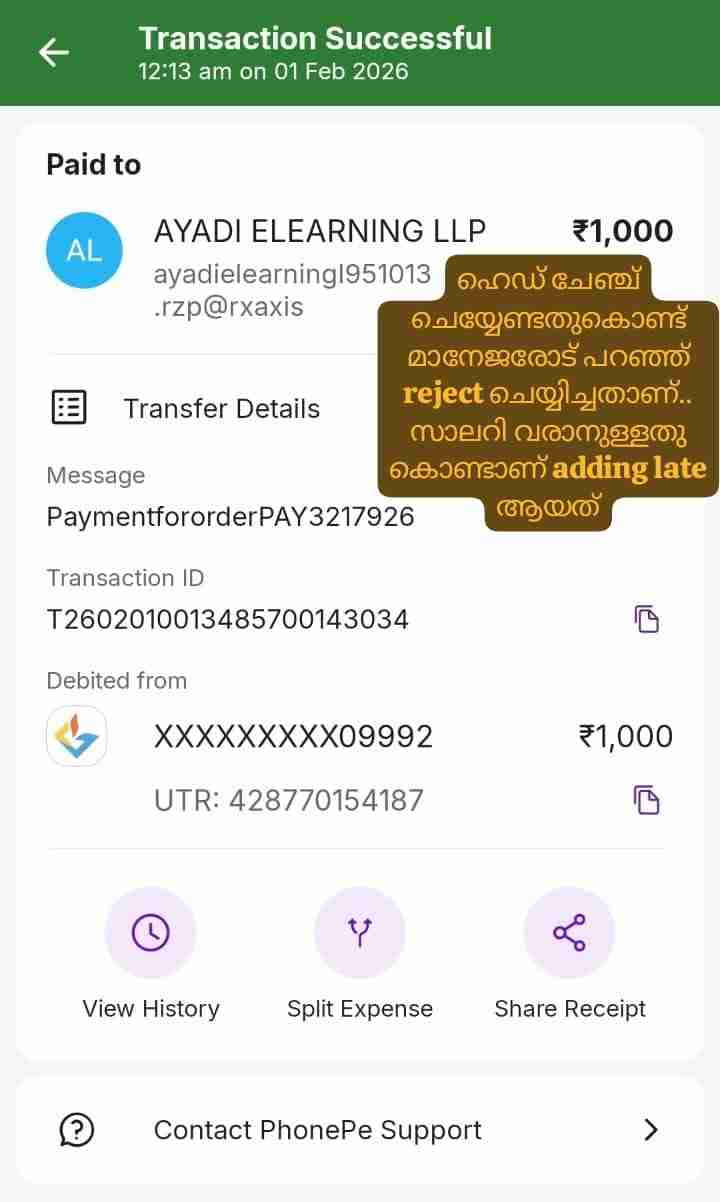This screenshot has width=720, height=1202.
Task: Copy the Transaction ID
Action: (x=647, y=619)
